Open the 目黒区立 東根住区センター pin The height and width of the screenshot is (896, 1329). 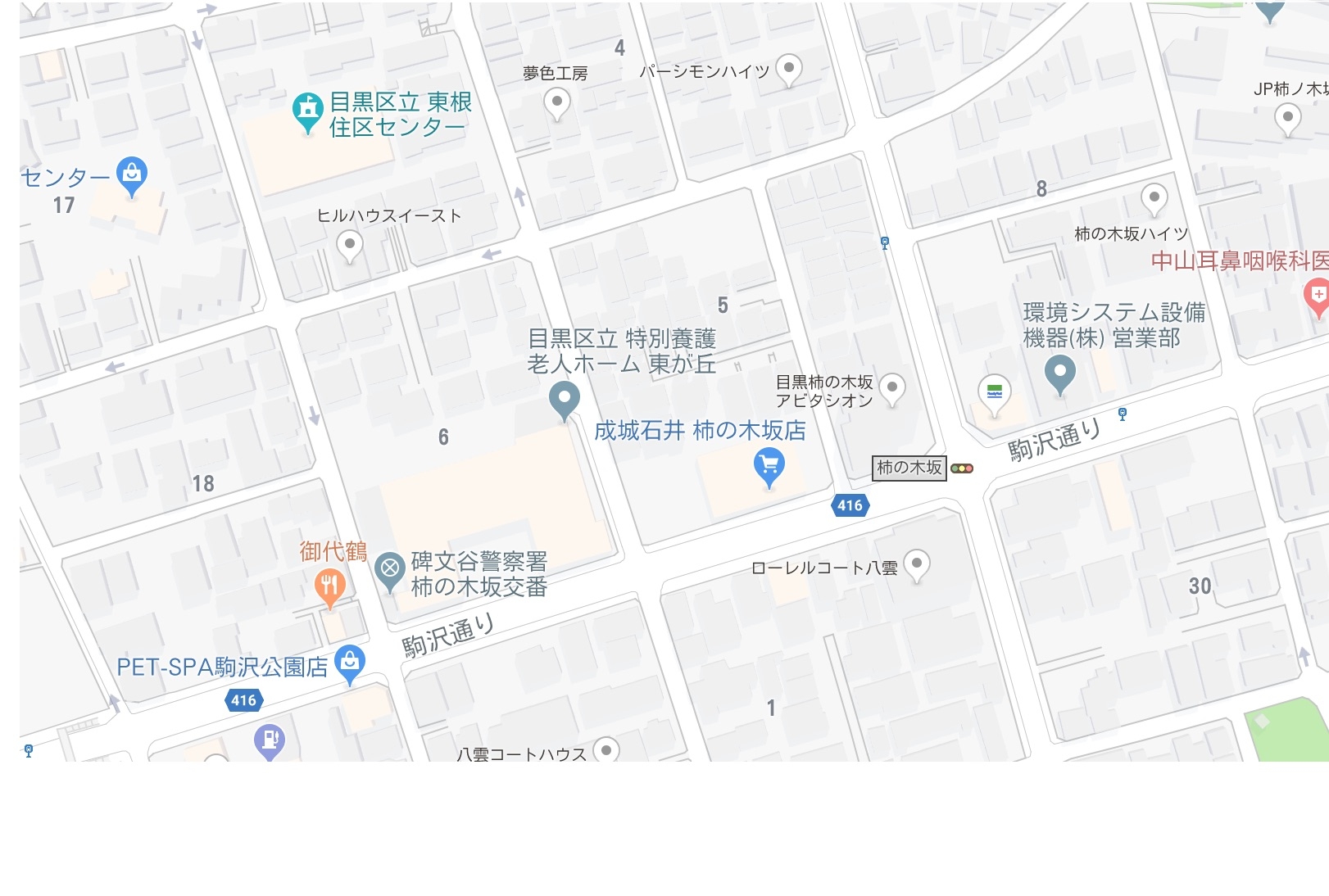coord(307,110)
